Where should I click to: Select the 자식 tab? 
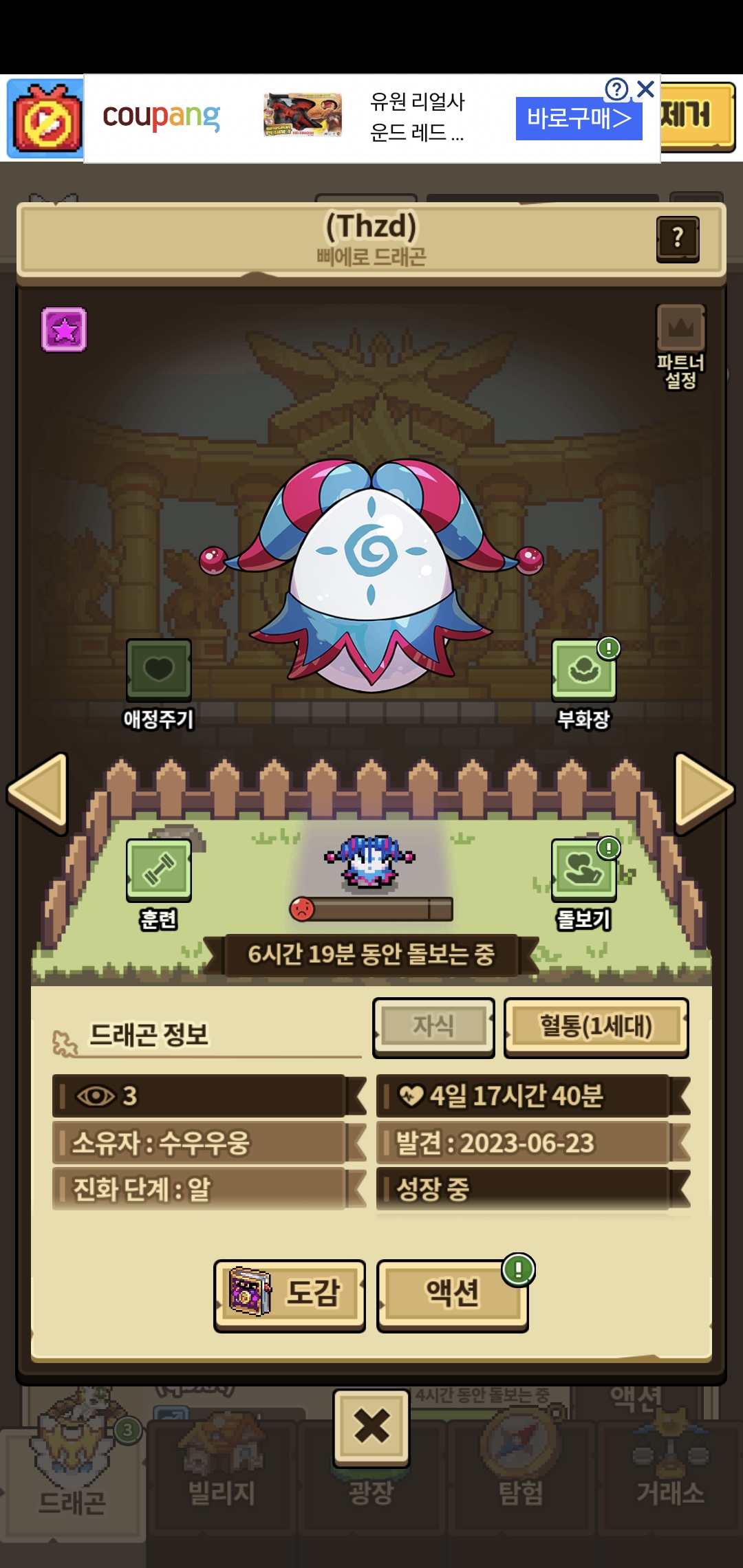[x=433, y=1027]
